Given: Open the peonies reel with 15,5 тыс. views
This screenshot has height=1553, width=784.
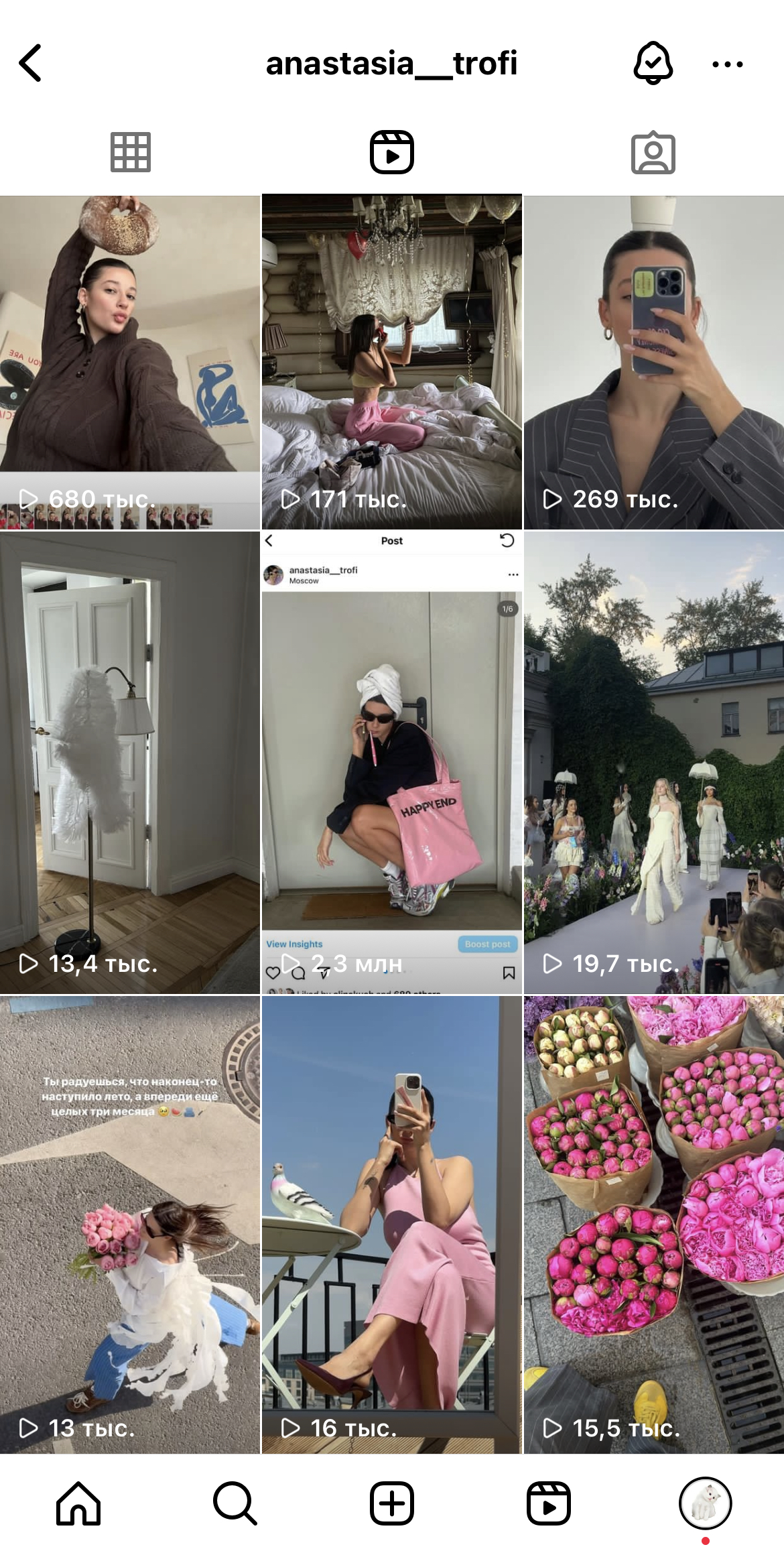Looking at the screenshot, I should [654, 1225].
